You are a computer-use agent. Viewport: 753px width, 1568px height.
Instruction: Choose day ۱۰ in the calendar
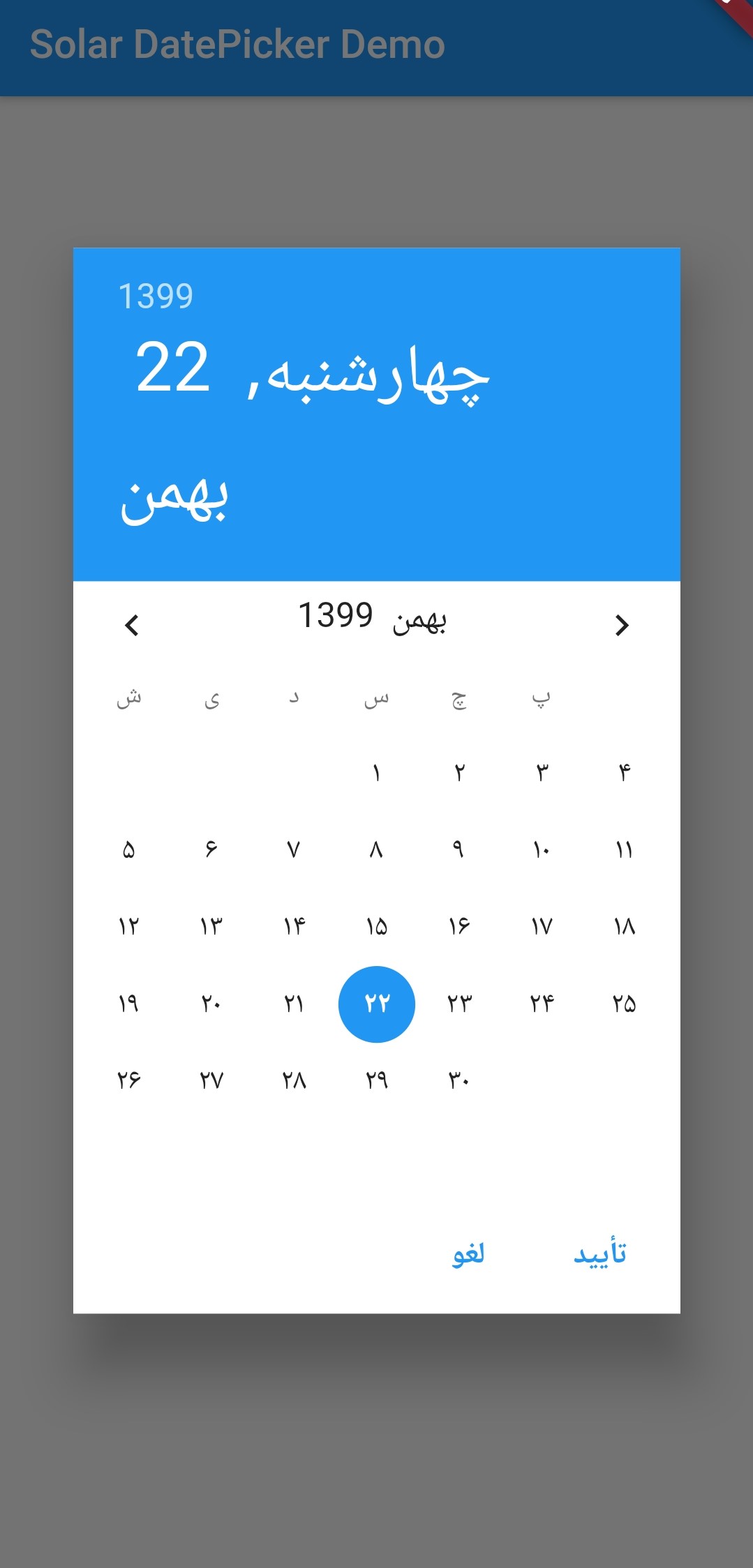(x=542, y=850)
